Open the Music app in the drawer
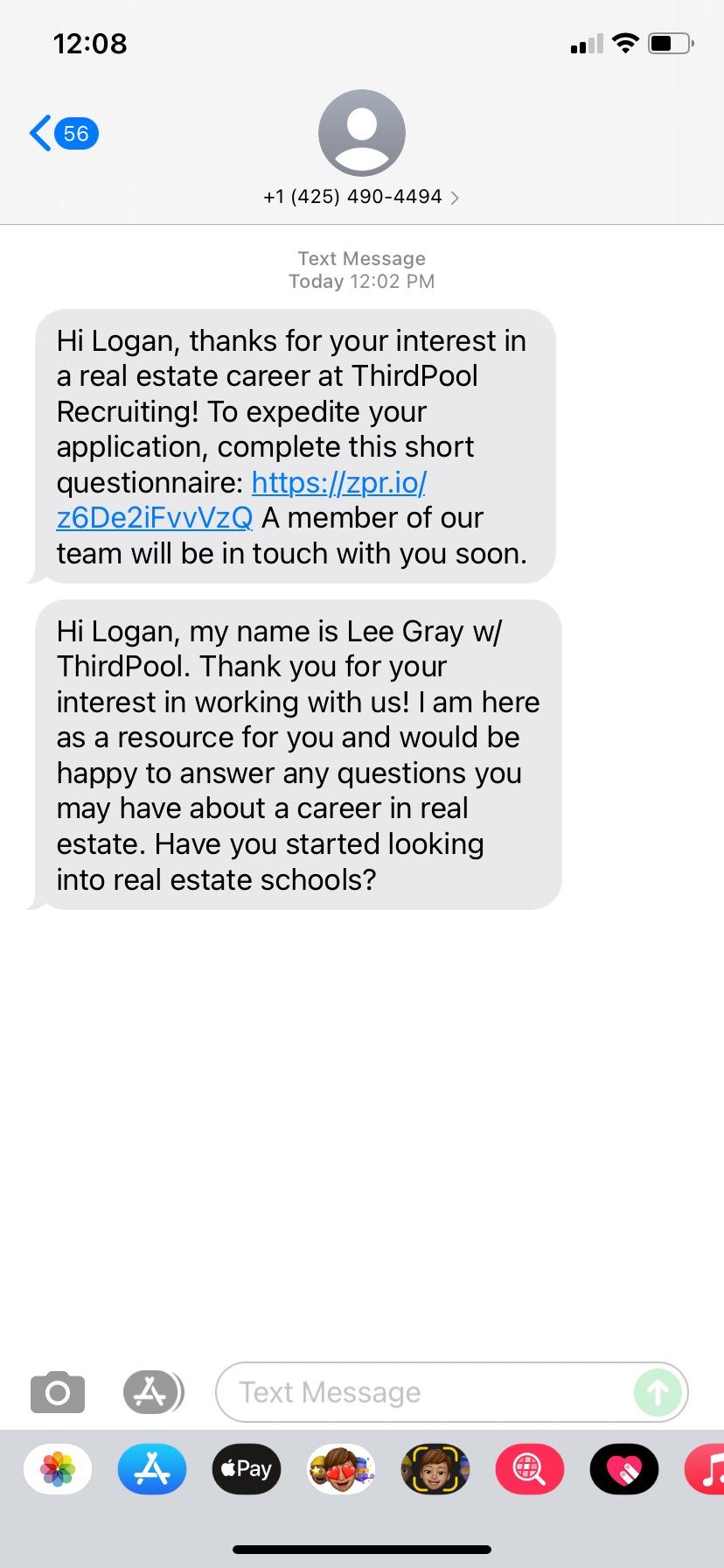The image size is (724, 1568). 707,1468
